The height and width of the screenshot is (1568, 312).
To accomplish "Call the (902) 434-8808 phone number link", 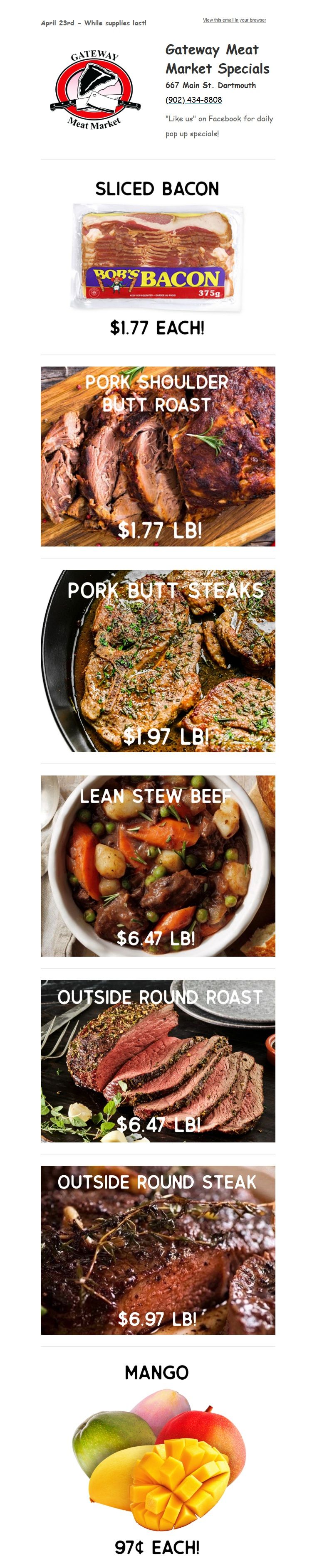I will pos(194,100).
